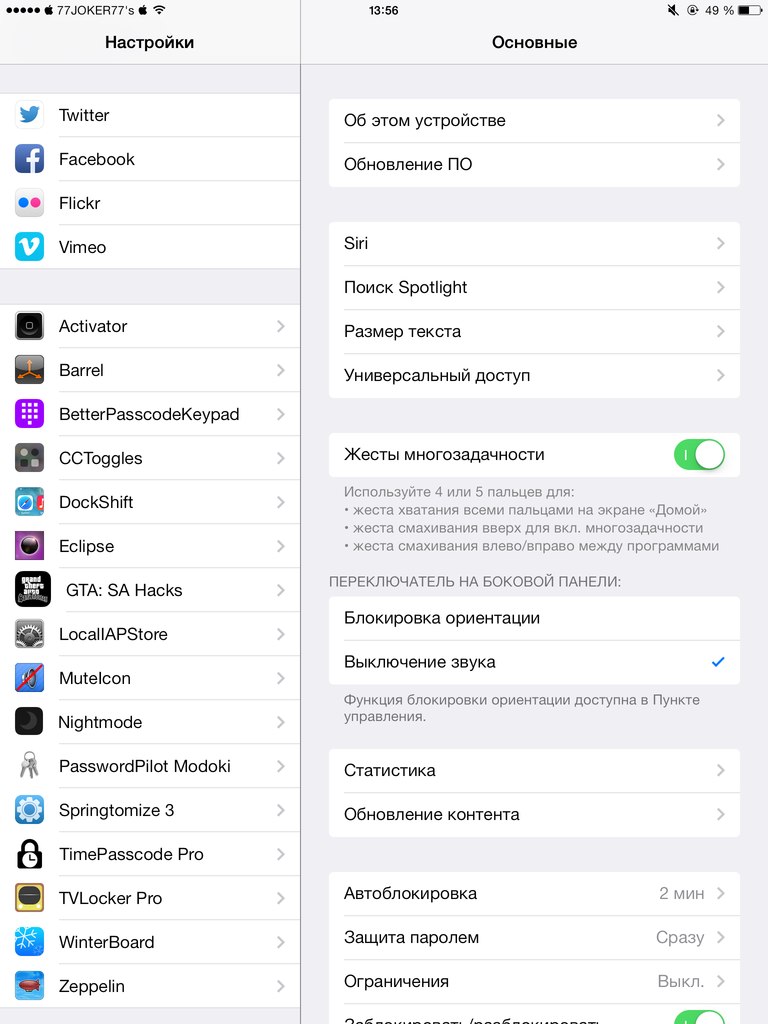768x1024 pixels.
Task: Open "Поиск Spotlight" settings
Action: coord(534,287)
